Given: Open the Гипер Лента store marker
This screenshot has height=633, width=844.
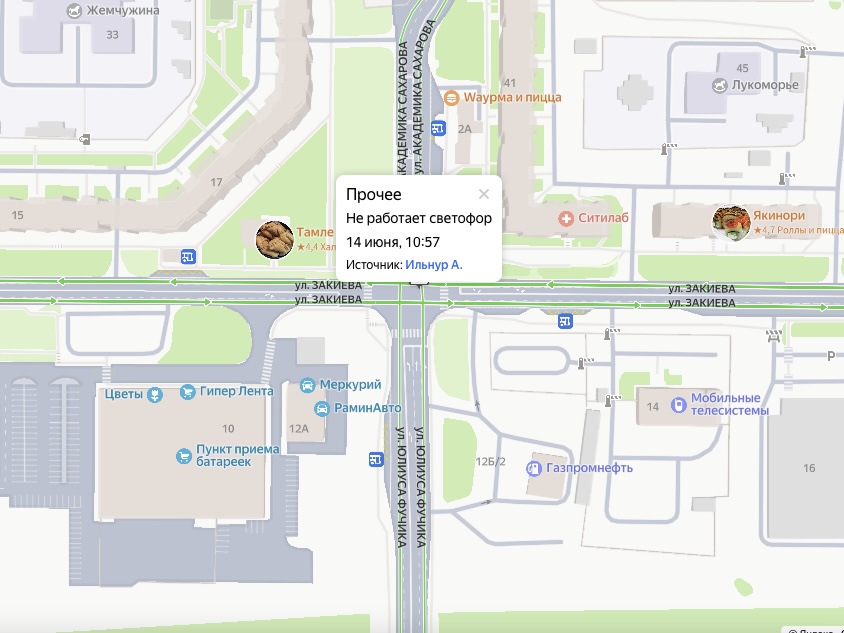Looking at the screenshot, I should pyautogui.click(x=188, y=391).
